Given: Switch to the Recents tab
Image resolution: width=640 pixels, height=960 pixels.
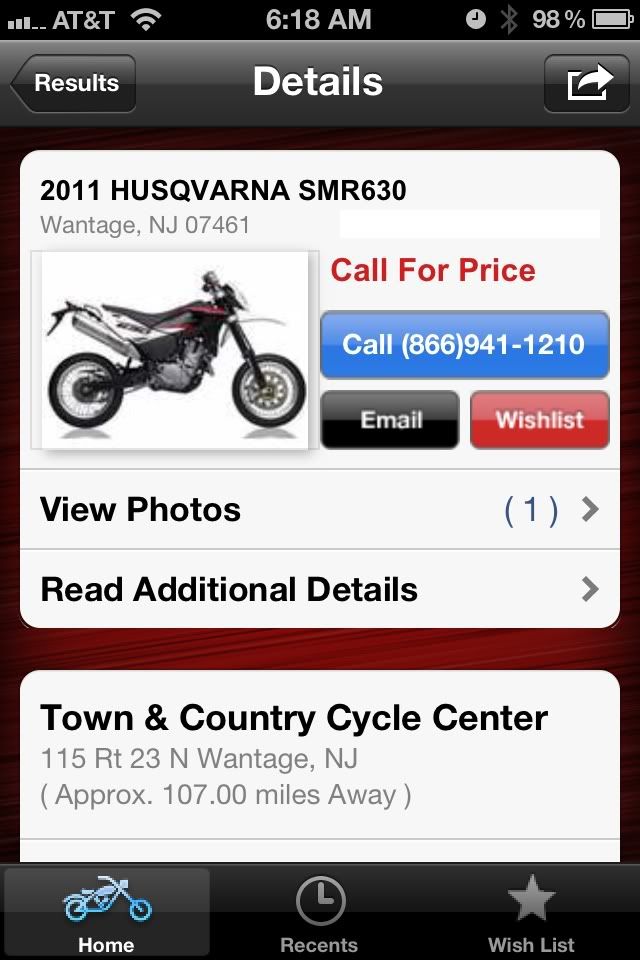Looking at the screenshot, I should 319,914.
